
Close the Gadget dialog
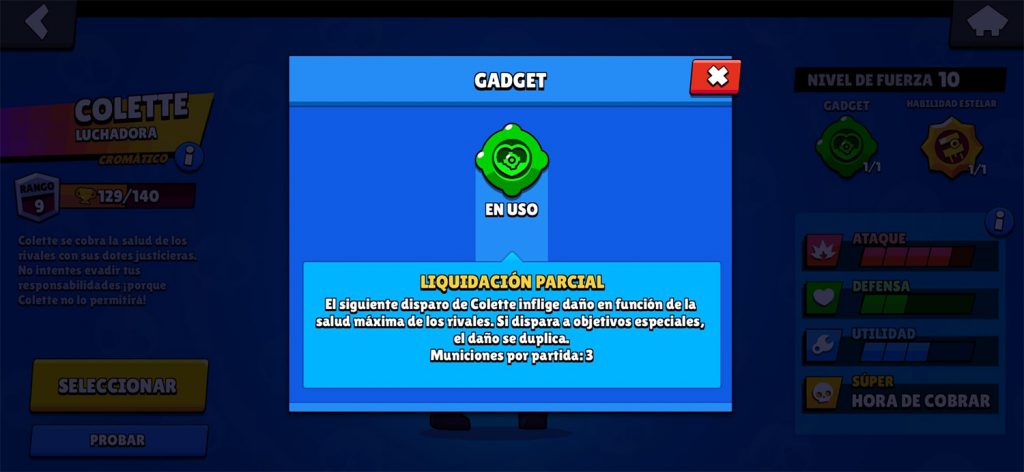(x=716, y=76)
